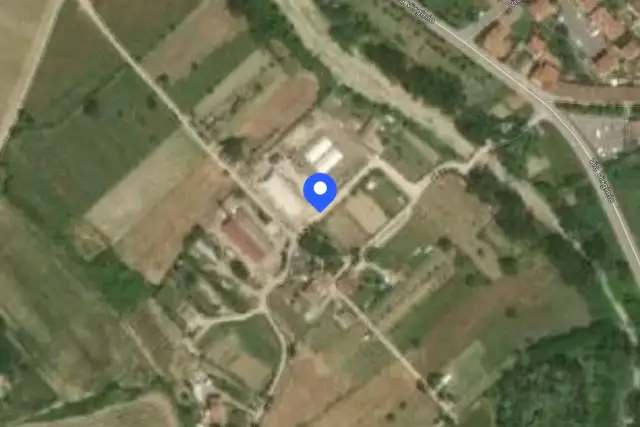
Task: Tap the blue location pin marker
Action: pos(320,191)
